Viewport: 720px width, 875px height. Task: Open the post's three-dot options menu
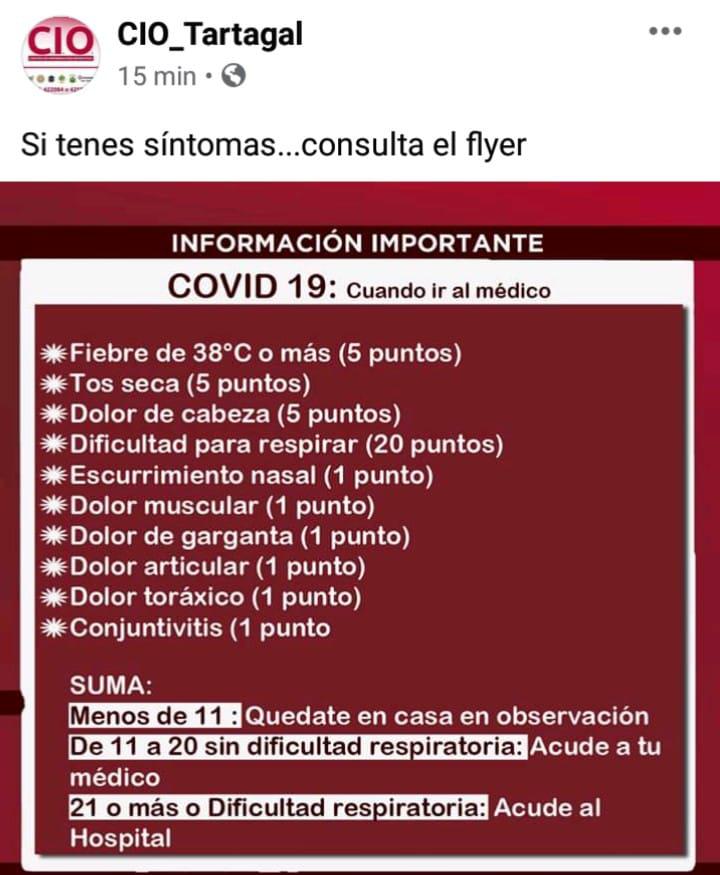tap(664, 32)
